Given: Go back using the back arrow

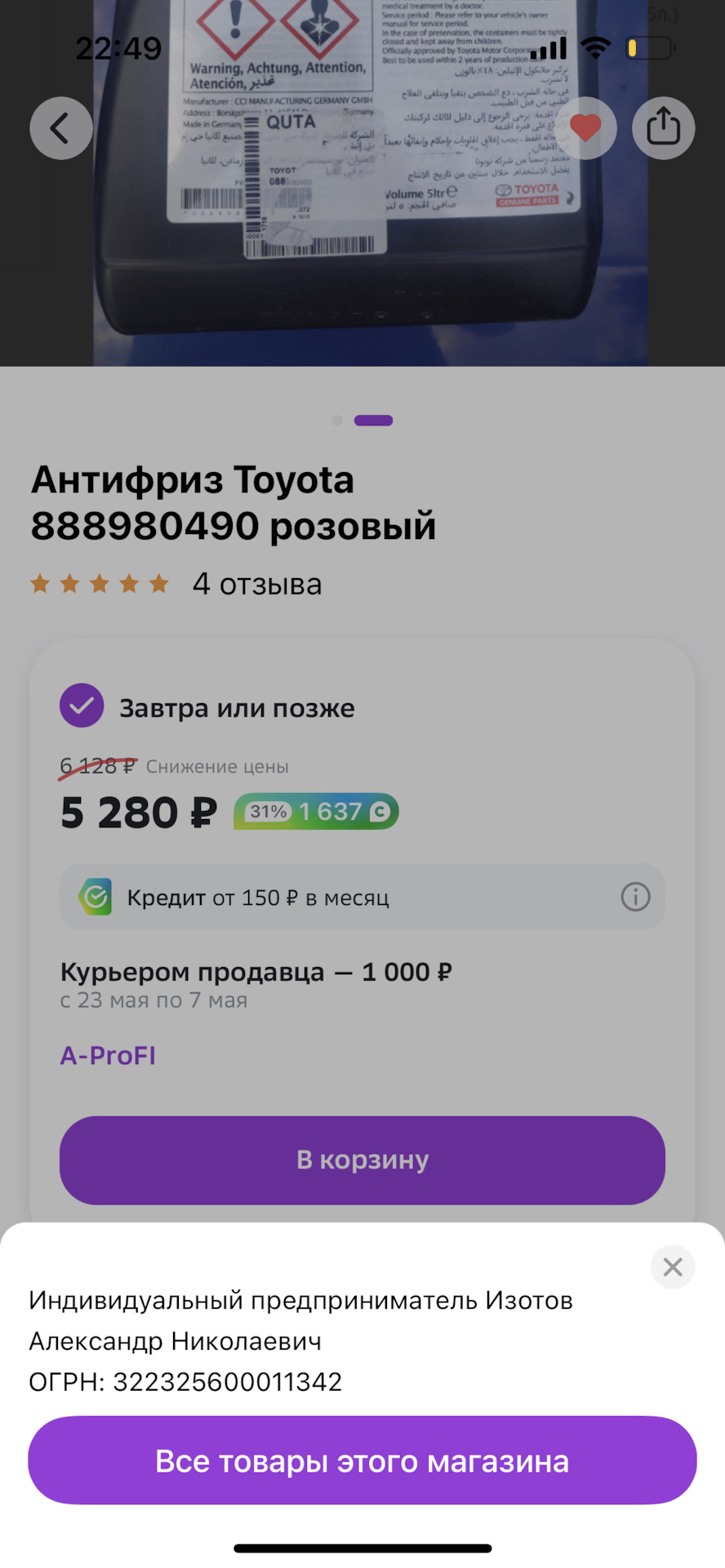Looking at the screenshot, I should click(60, 128).
